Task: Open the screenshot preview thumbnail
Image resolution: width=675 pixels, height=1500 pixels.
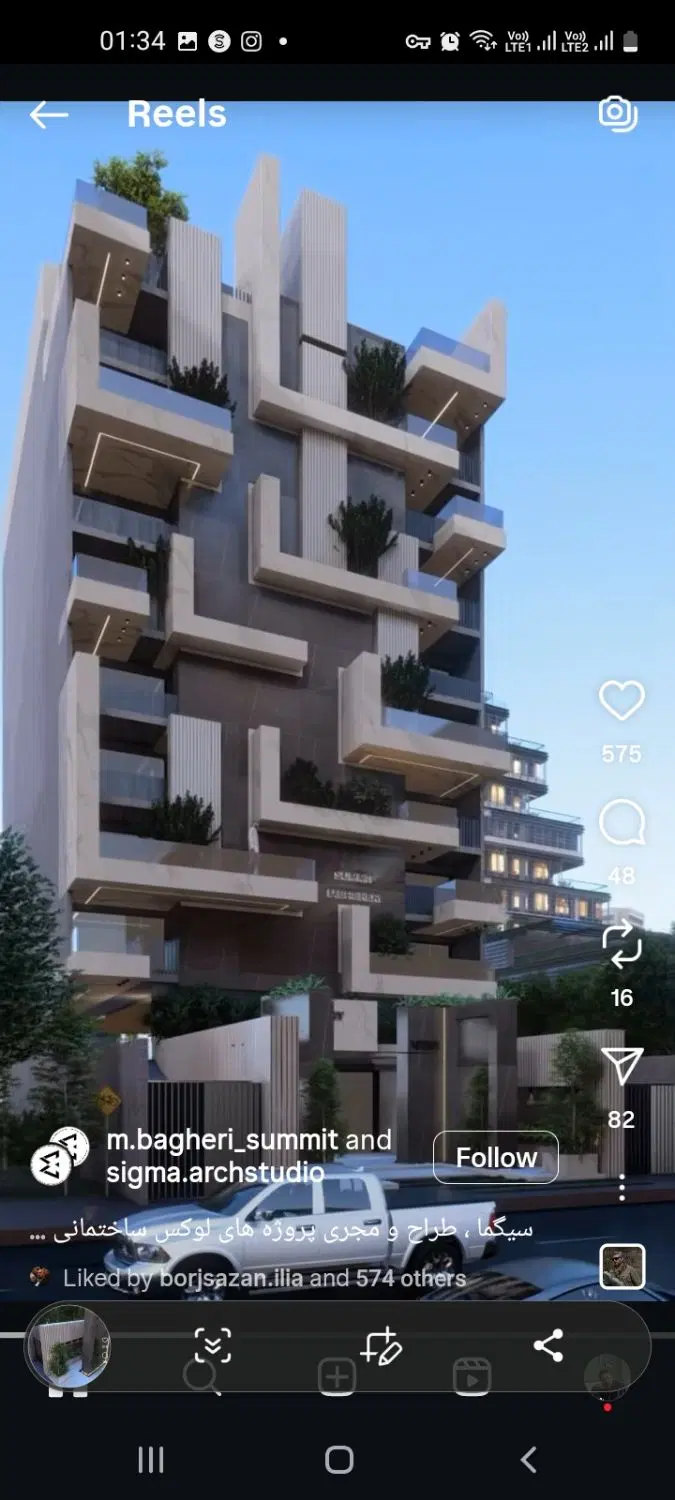Action: [68, 1346]
